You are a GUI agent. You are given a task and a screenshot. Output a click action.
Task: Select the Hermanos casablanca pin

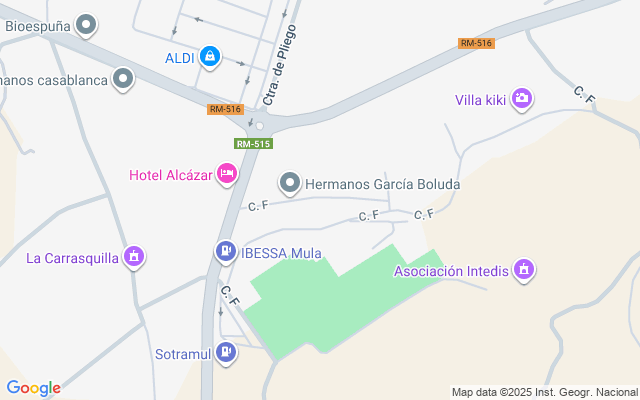pyautogui.click(x=124, y=79)
